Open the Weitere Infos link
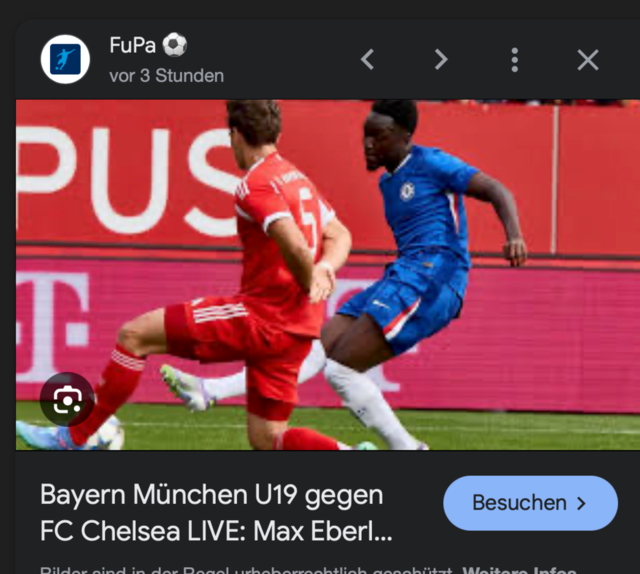The image size is (640, 574). pos(520,570)
